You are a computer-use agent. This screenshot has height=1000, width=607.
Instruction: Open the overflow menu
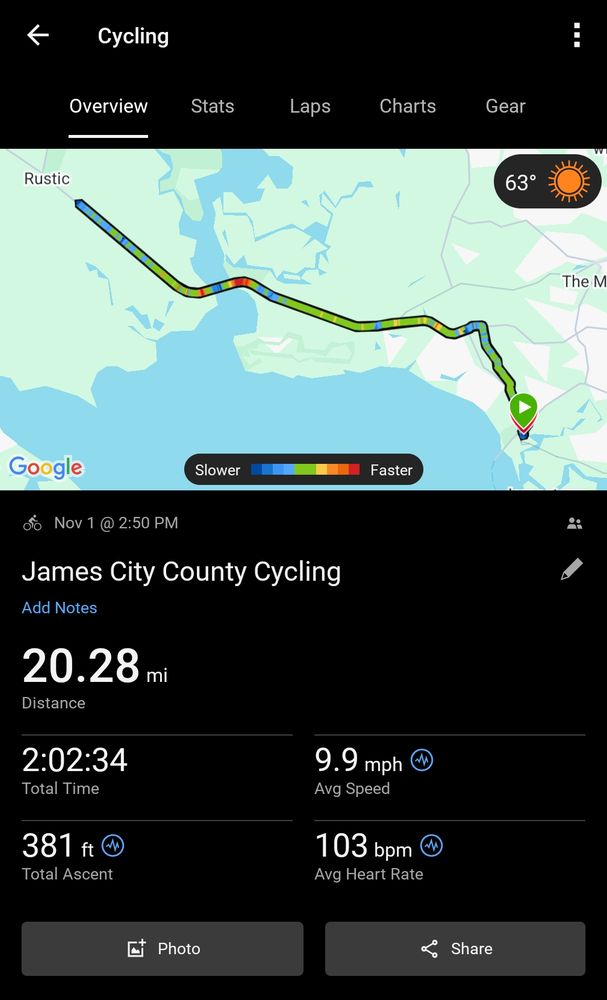(x=576, y=36)
